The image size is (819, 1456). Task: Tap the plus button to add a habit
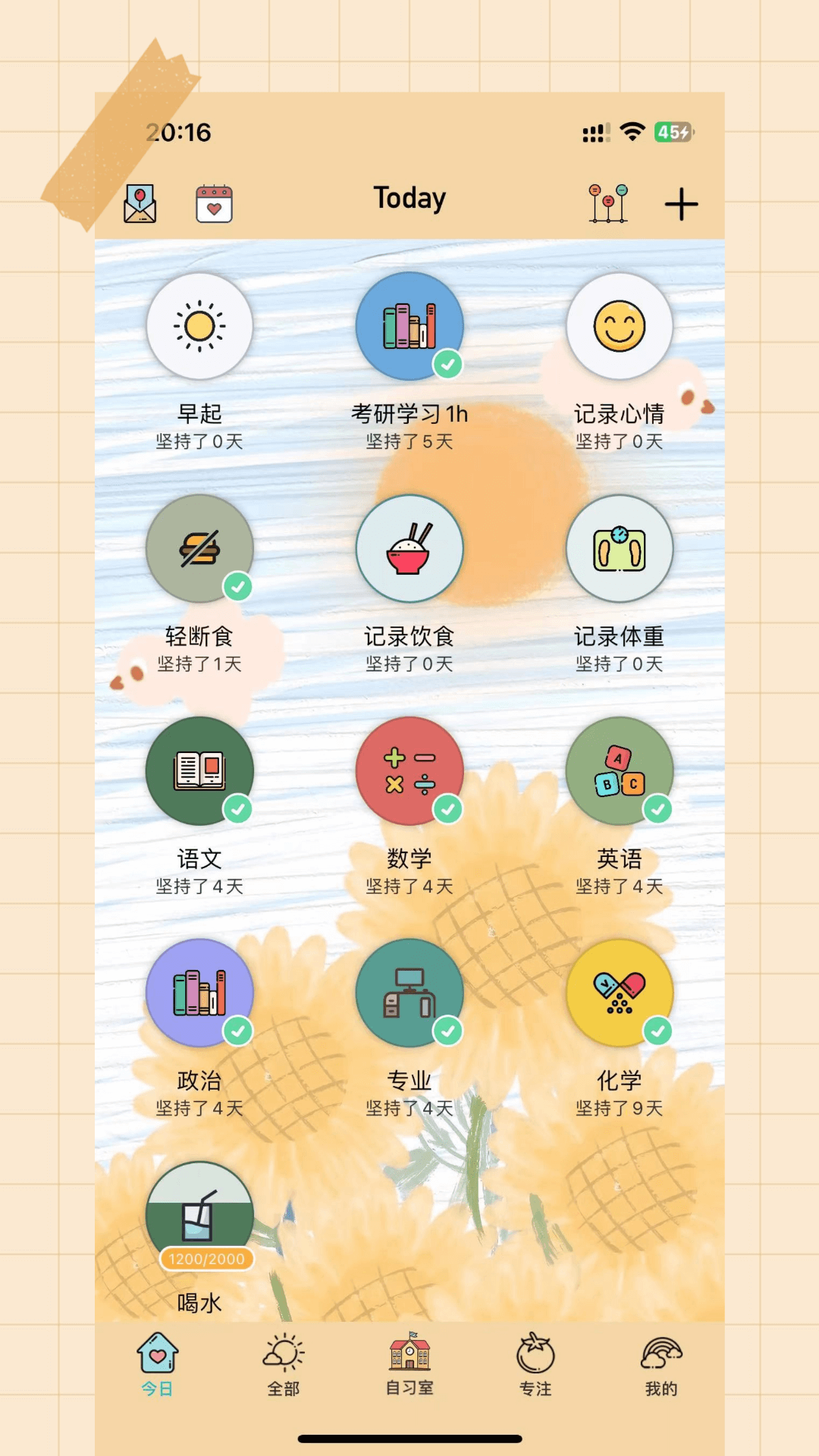[682, 203]
